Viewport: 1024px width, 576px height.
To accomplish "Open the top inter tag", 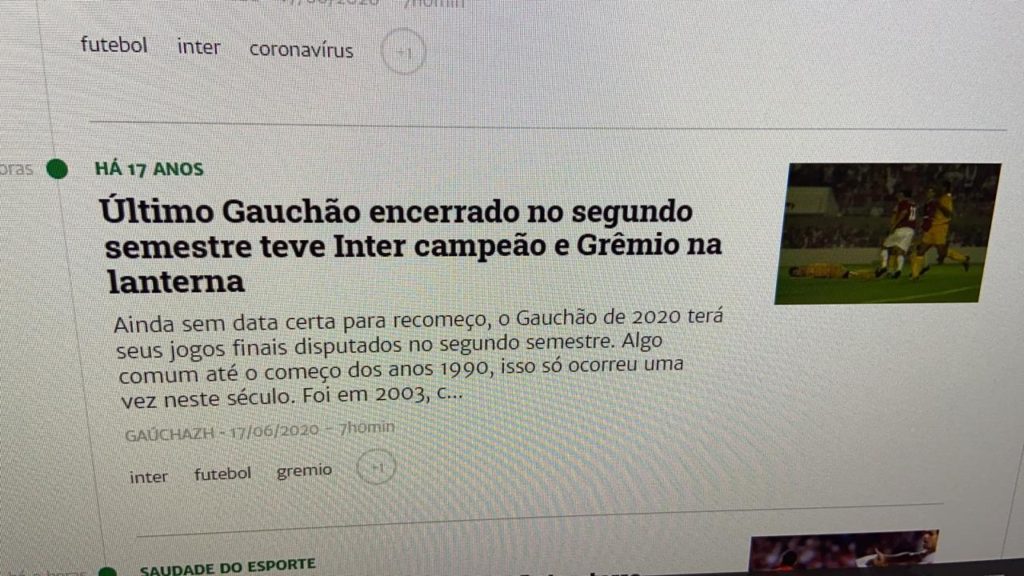I will click(199, 47).
